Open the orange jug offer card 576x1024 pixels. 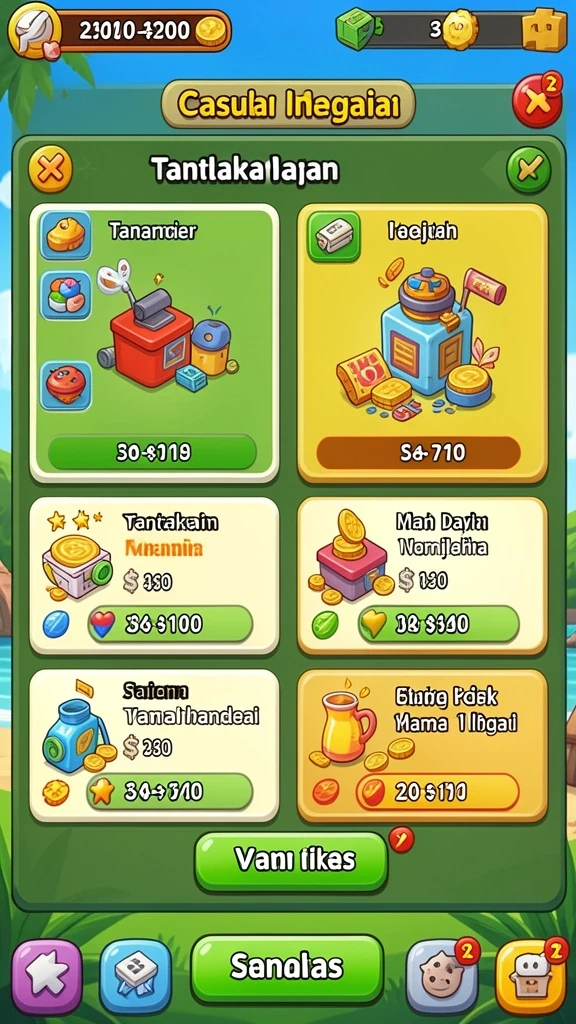click(x=423, y=745)
